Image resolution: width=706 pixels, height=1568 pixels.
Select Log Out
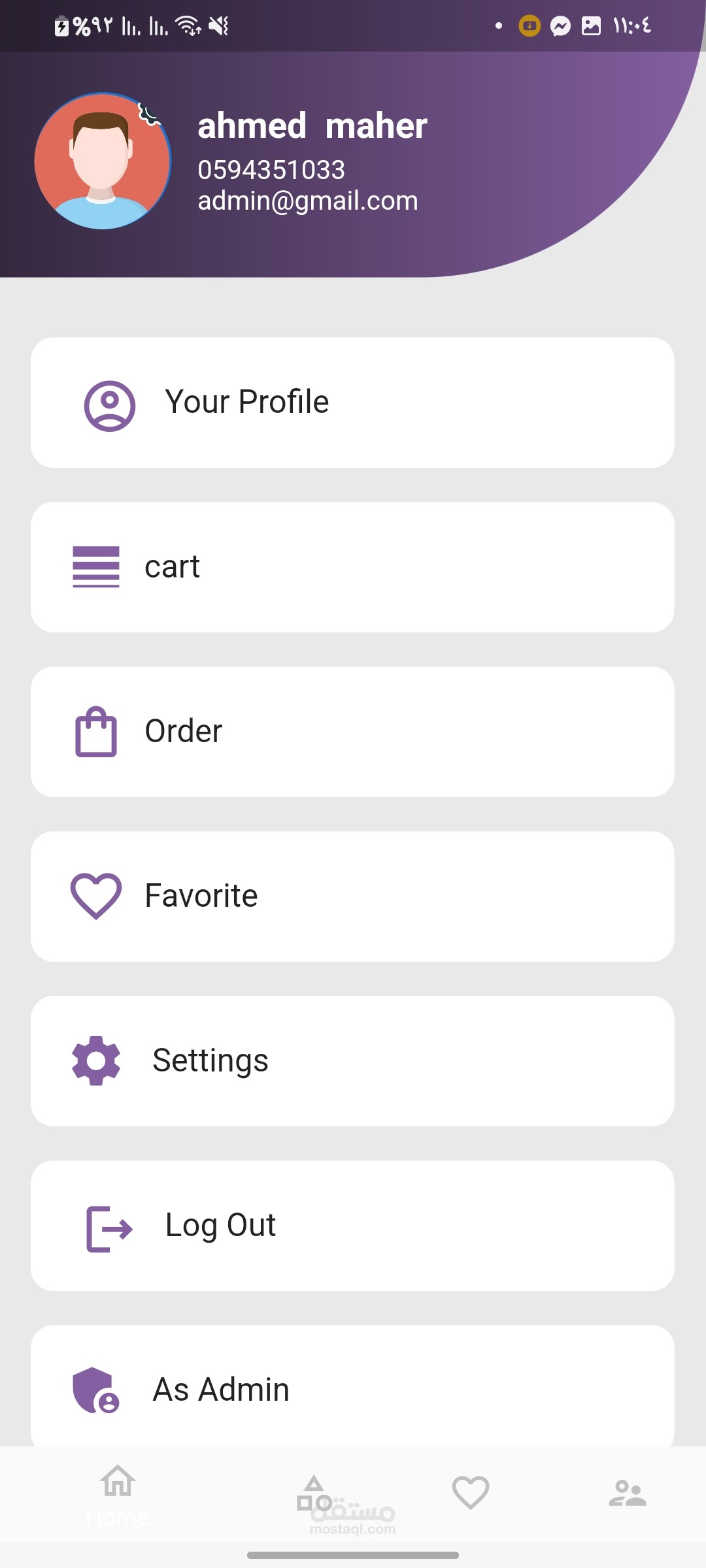tap(352, 1226)
